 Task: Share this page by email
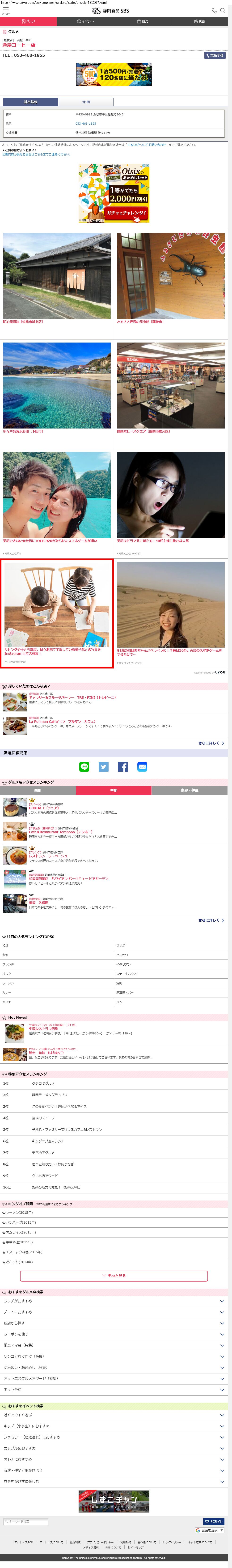point(142,766)
